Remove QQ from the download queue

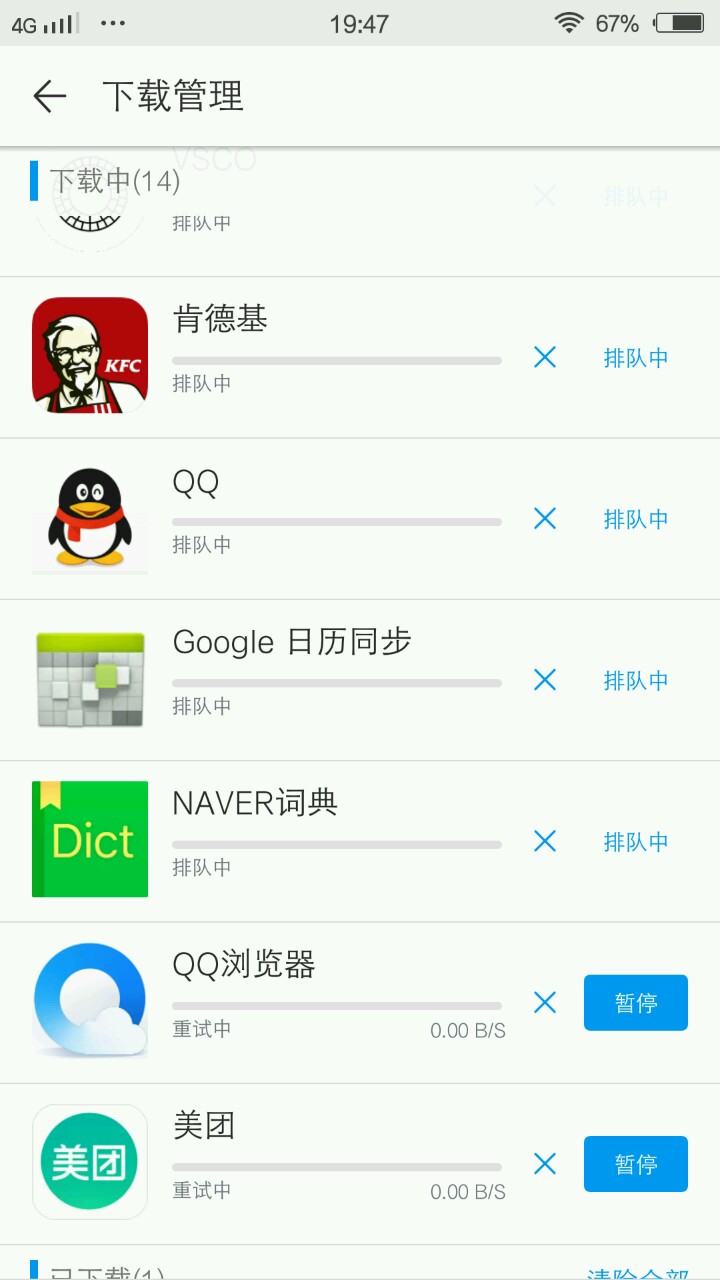point(545,518)
